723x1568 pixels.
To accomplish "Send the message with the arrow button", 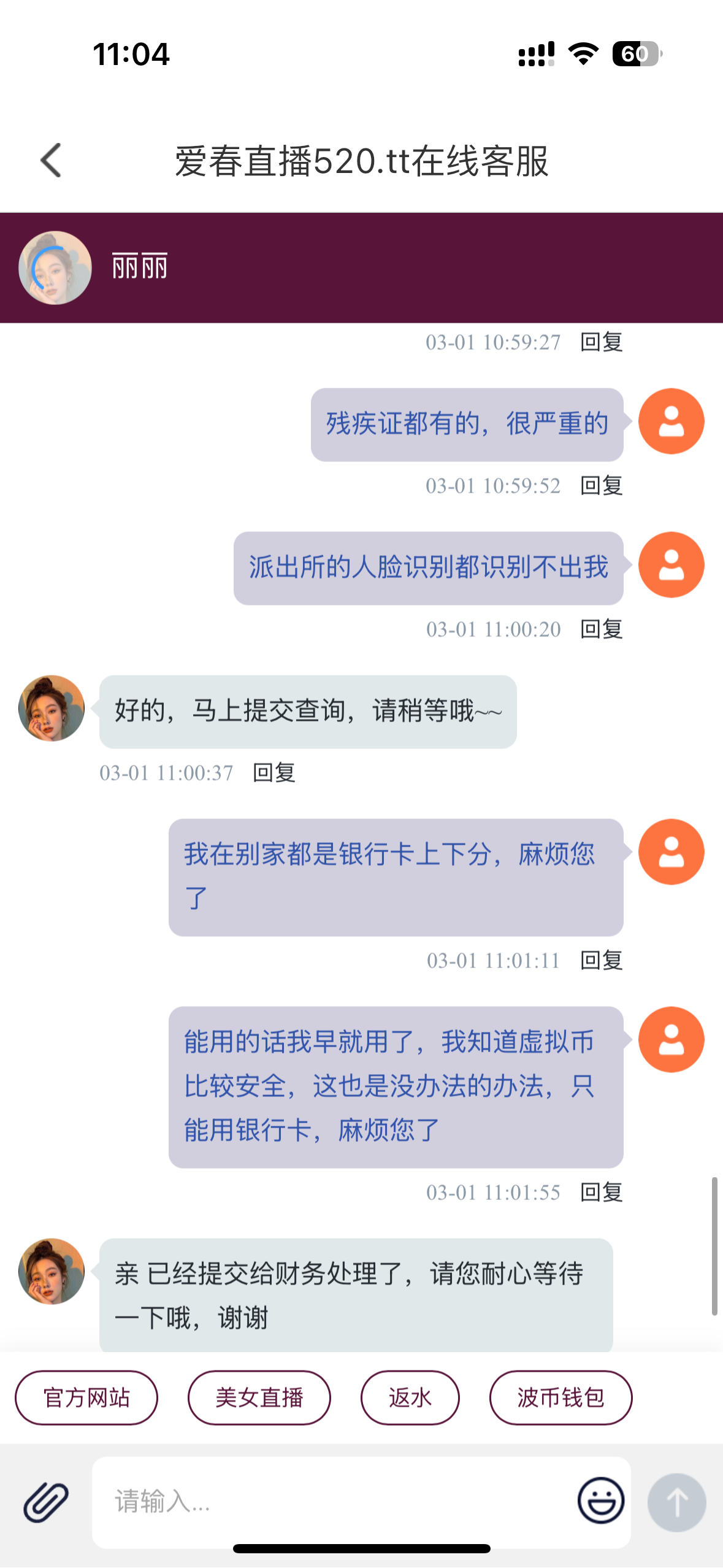I will (x=676, y=1502).
